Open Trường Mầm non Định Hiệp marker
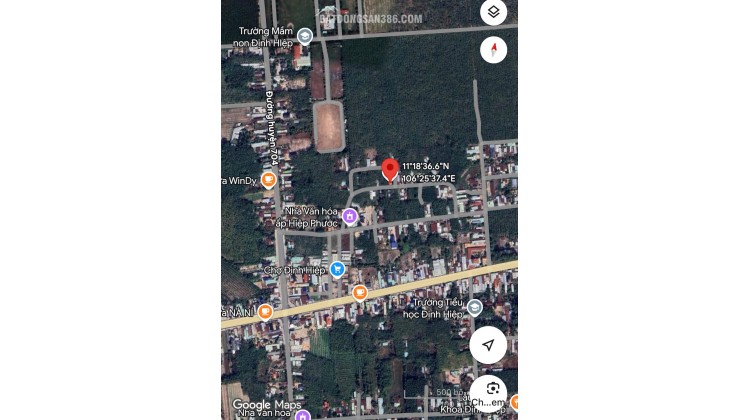The image size is (740, 420). pos(305,37)
